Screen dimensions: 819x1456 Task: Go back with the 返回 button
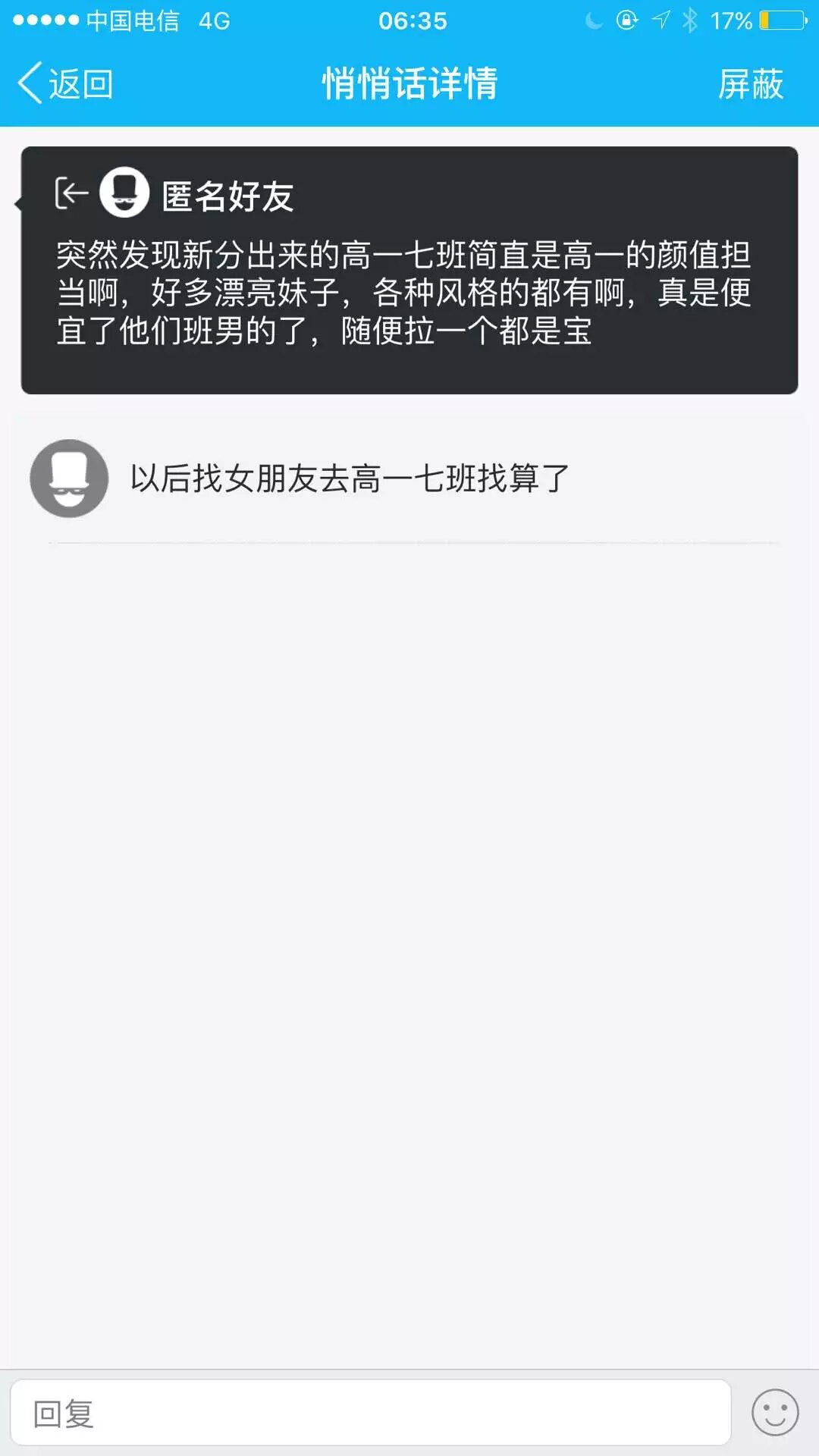66,83
